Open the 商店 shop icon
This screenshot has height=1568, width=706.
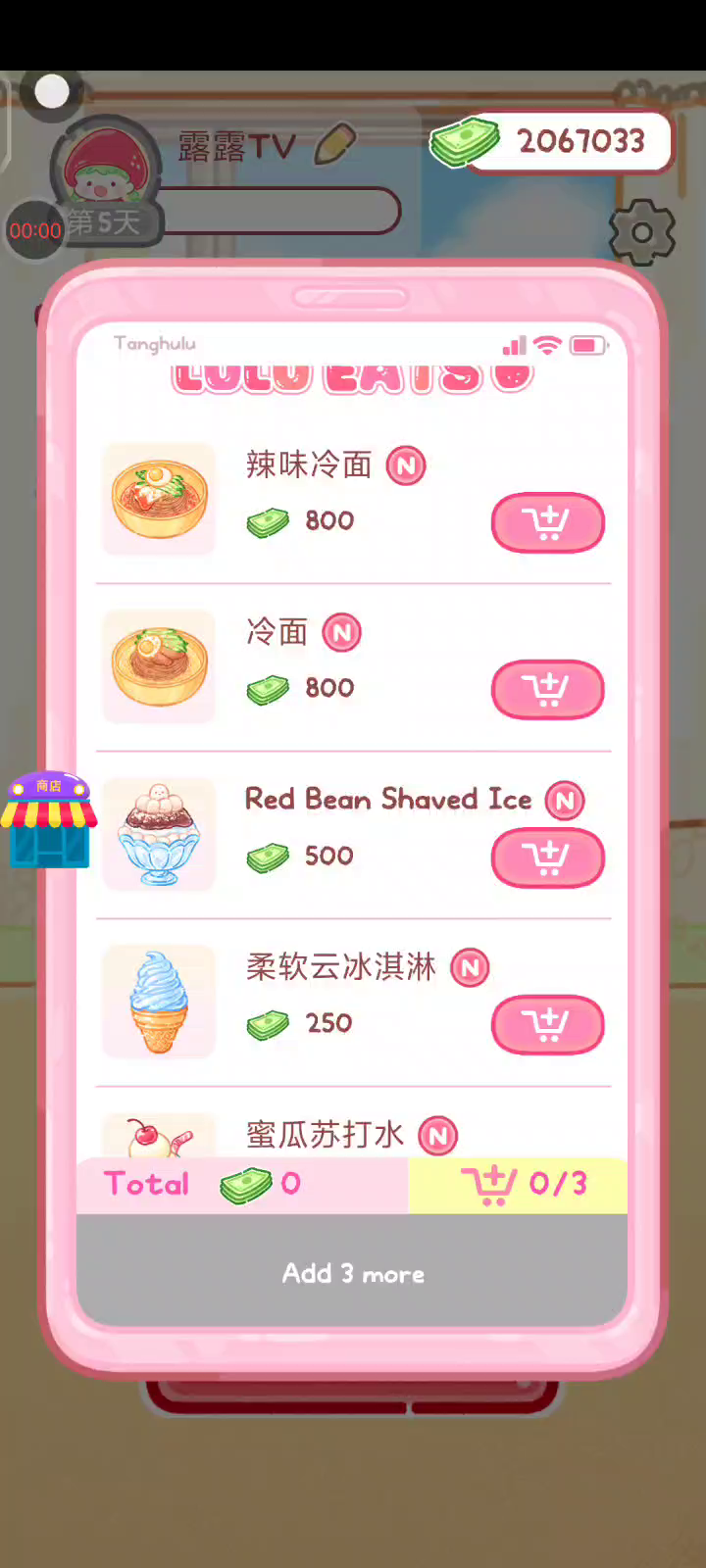pos(48,820)
